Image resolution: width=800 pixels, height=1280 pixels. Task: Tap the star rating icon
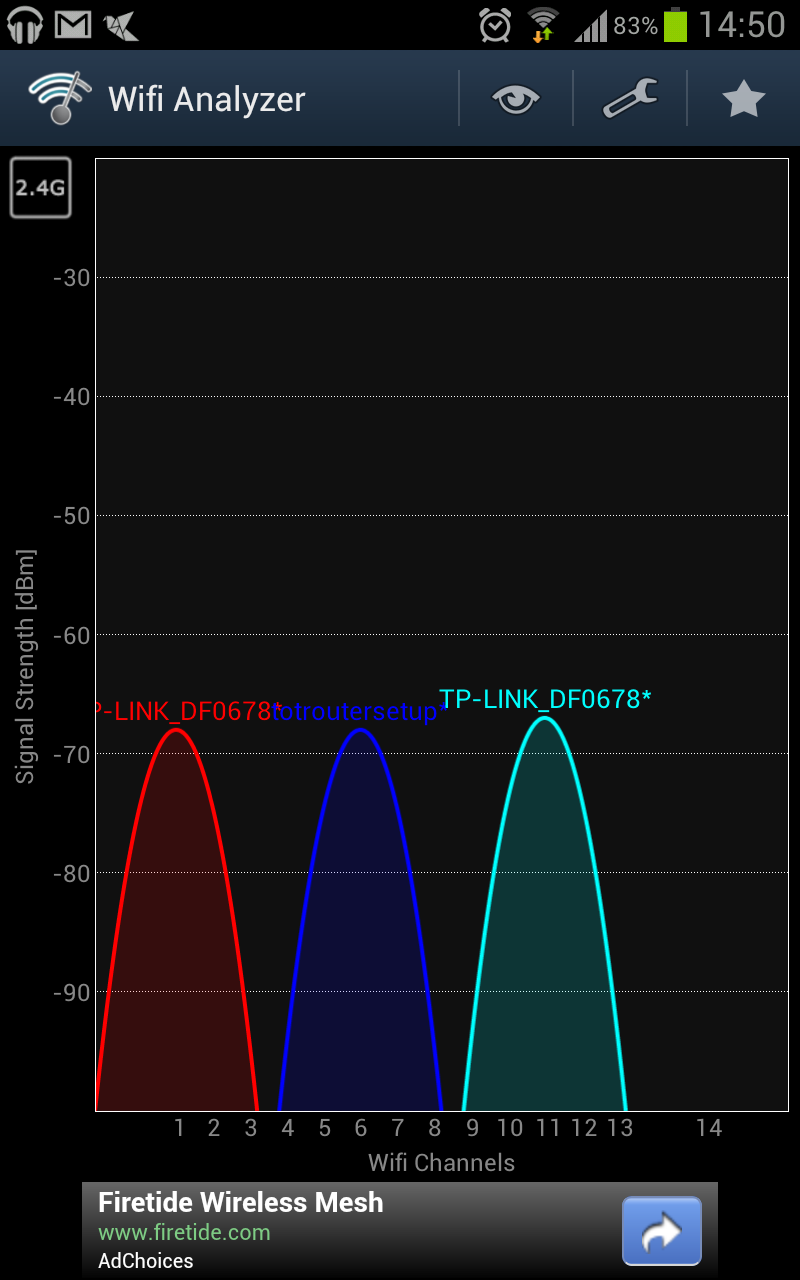pyautogui.click(x=743, y=99)
